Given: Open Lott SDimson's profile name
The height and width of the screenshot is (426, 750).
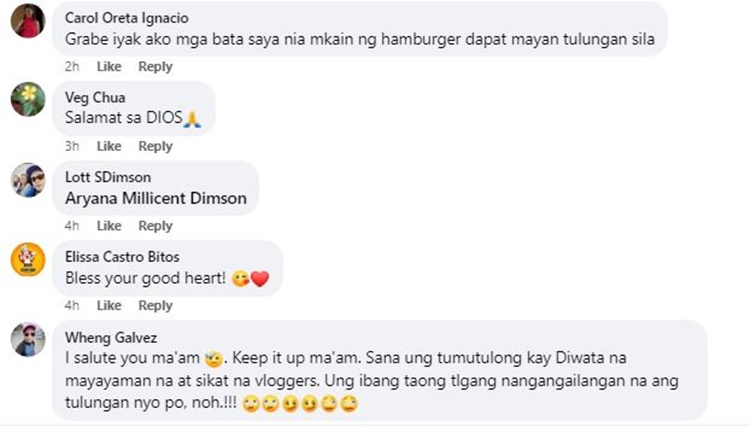Looking at the screenshot, I should tap(108, 177).
